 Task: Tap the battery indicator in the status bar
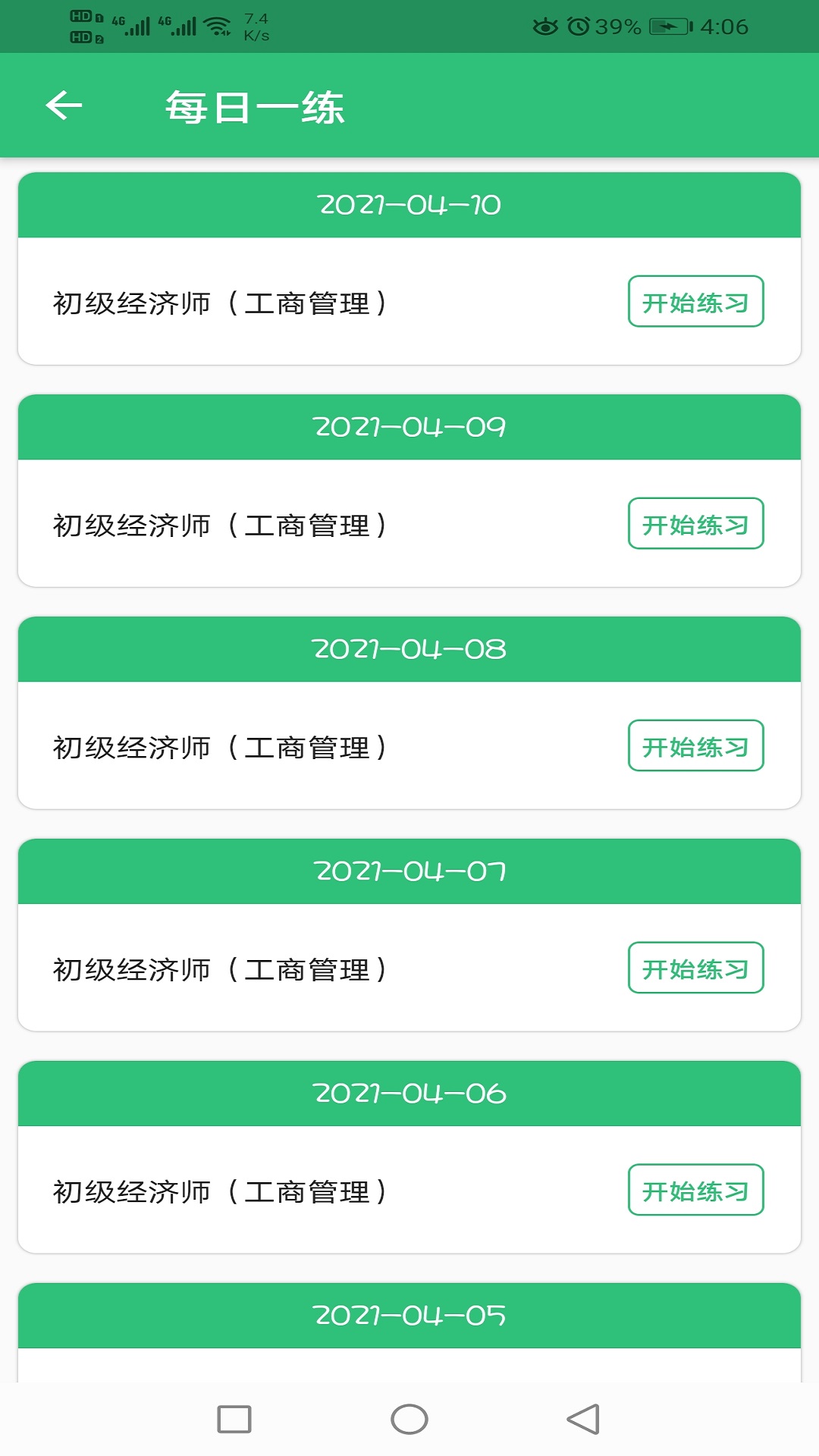(667, 25)
